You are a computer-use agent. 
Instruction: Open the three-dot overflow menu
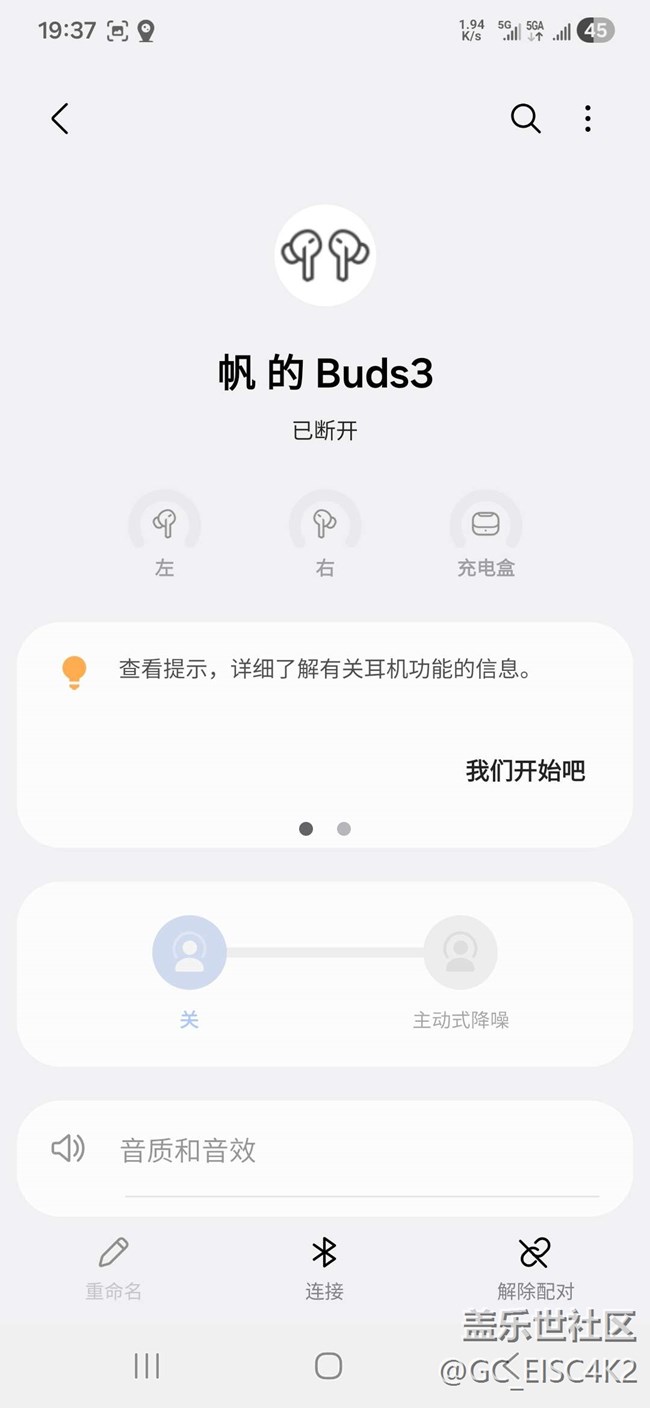(588, 119)
